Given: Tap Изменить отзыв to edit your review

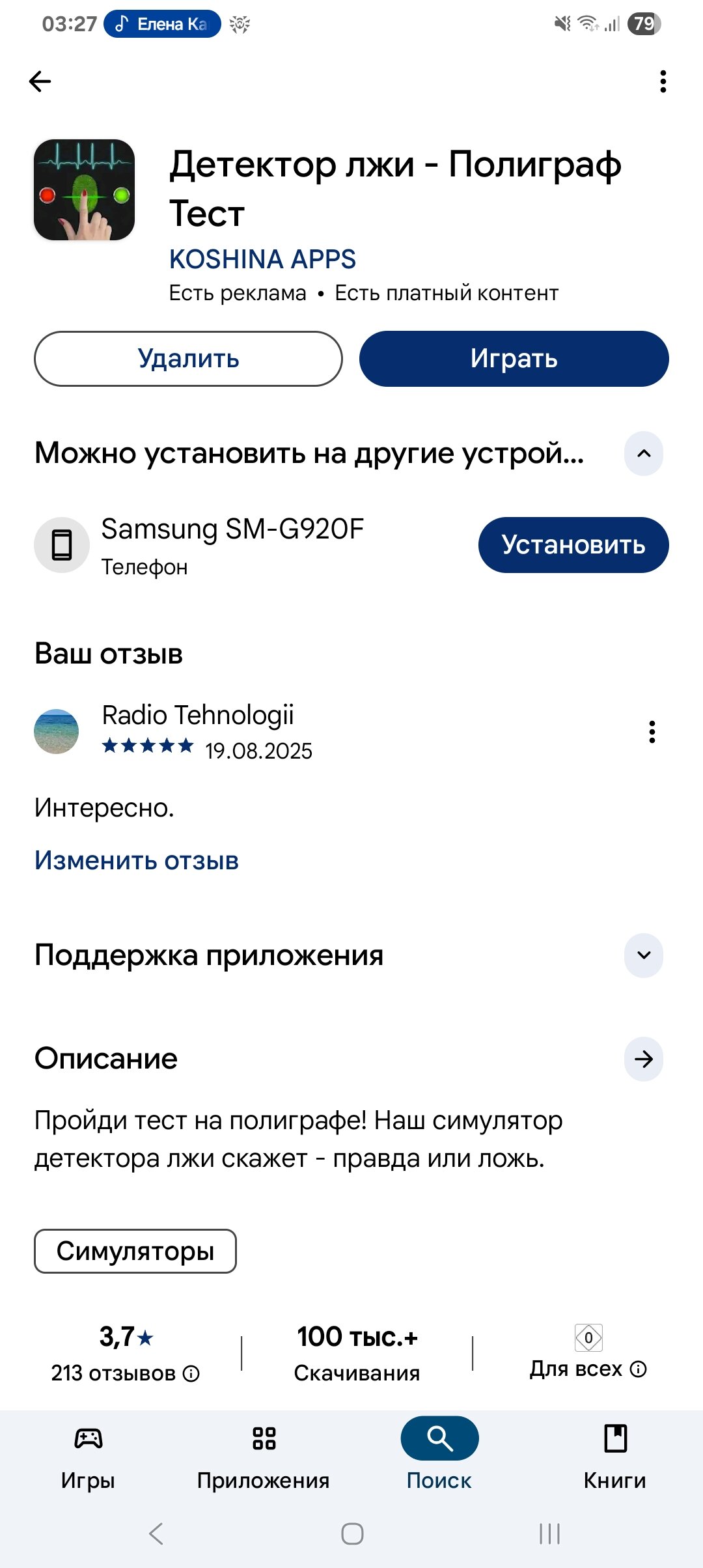Looking at the screenshot, I should click(x=137, y=860).
